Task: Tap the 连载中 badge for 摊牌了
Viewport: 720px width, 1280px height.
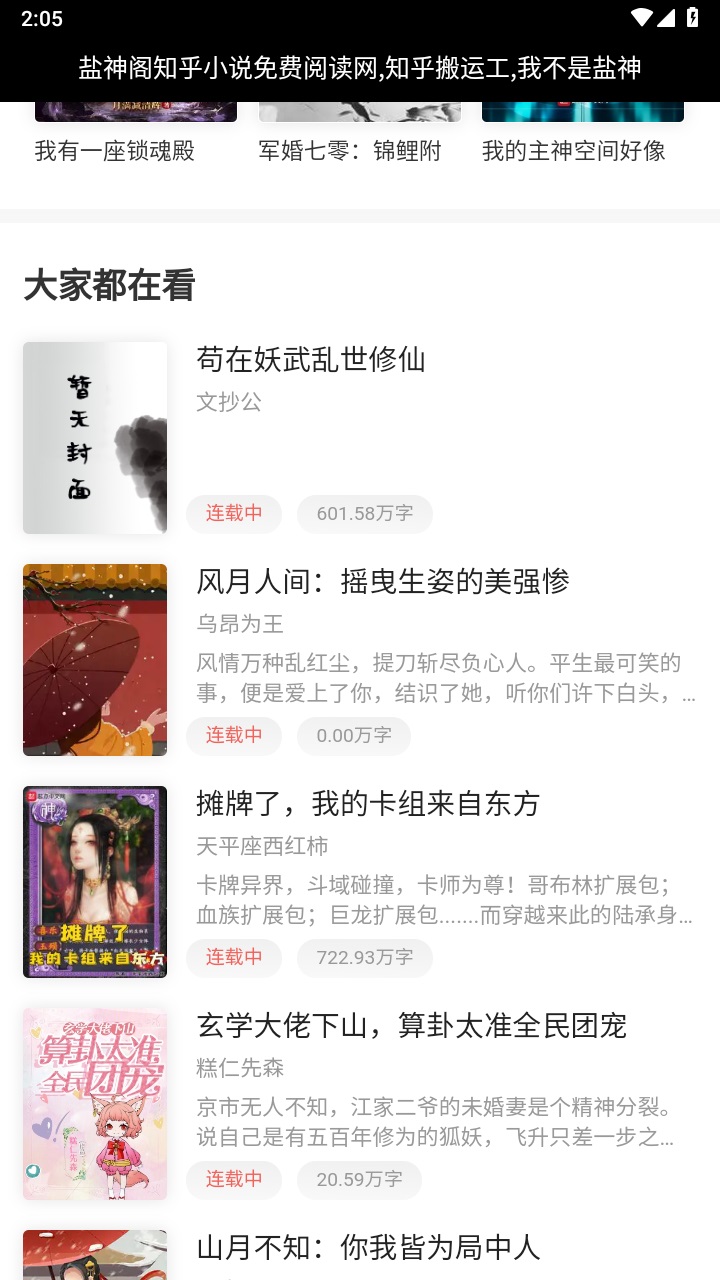Action: [x=233, y=958]
